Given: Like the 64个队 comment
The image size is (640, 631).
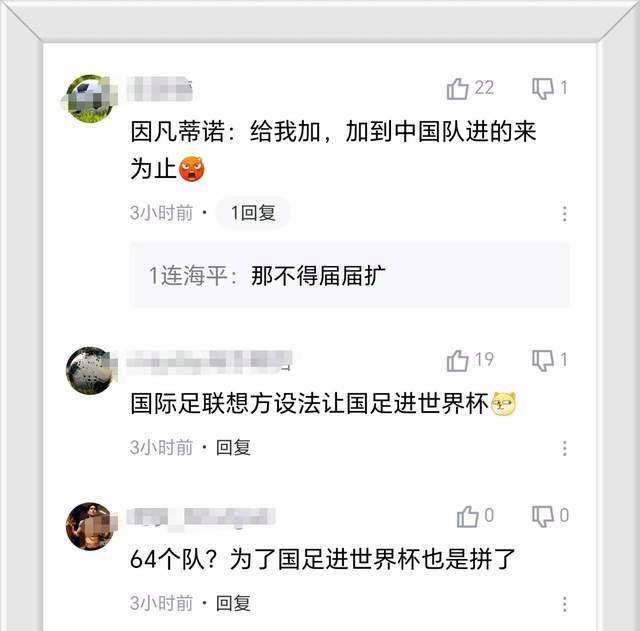Looking at the screenshot, I should coord(468,517).
